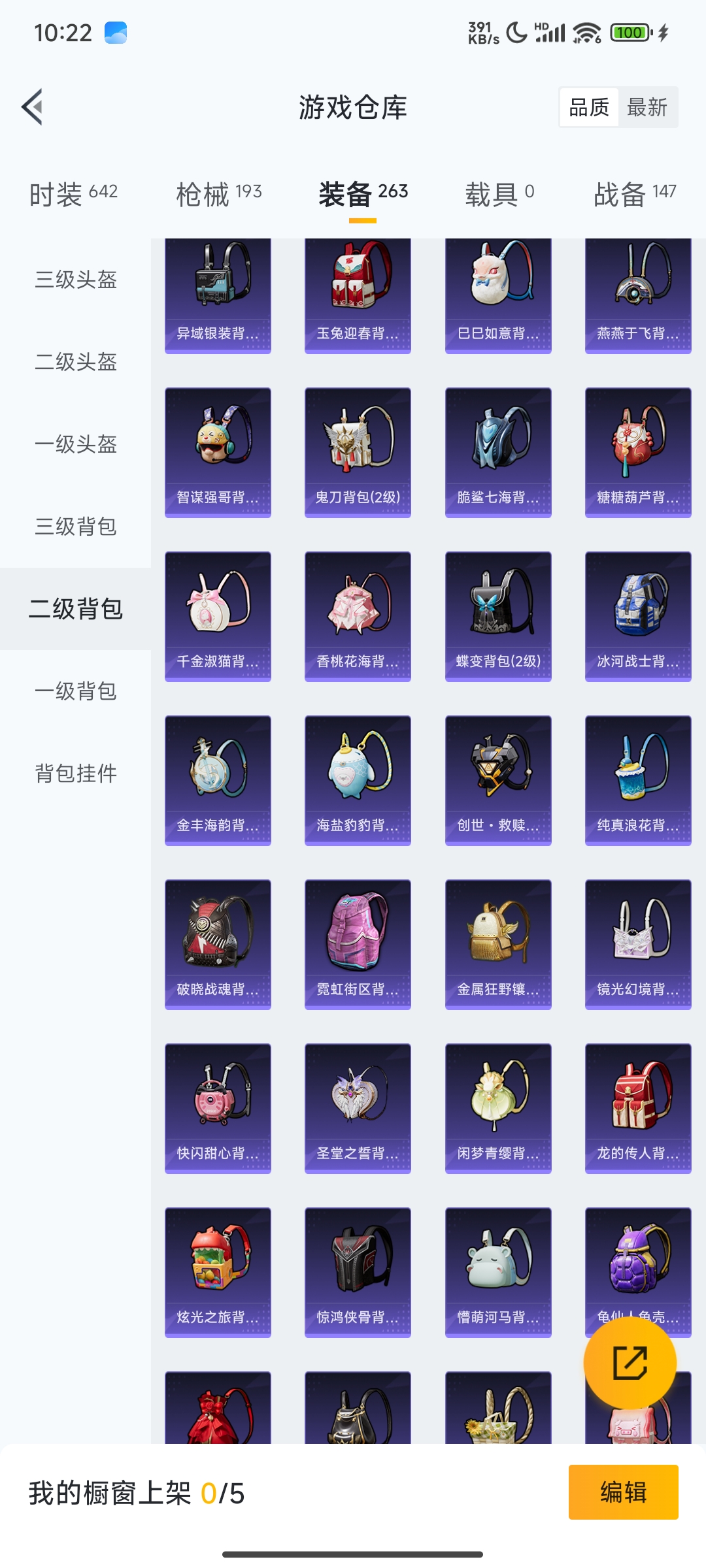
Task: View the 千金淑猫 backpack
Action: tap(218, 617)
